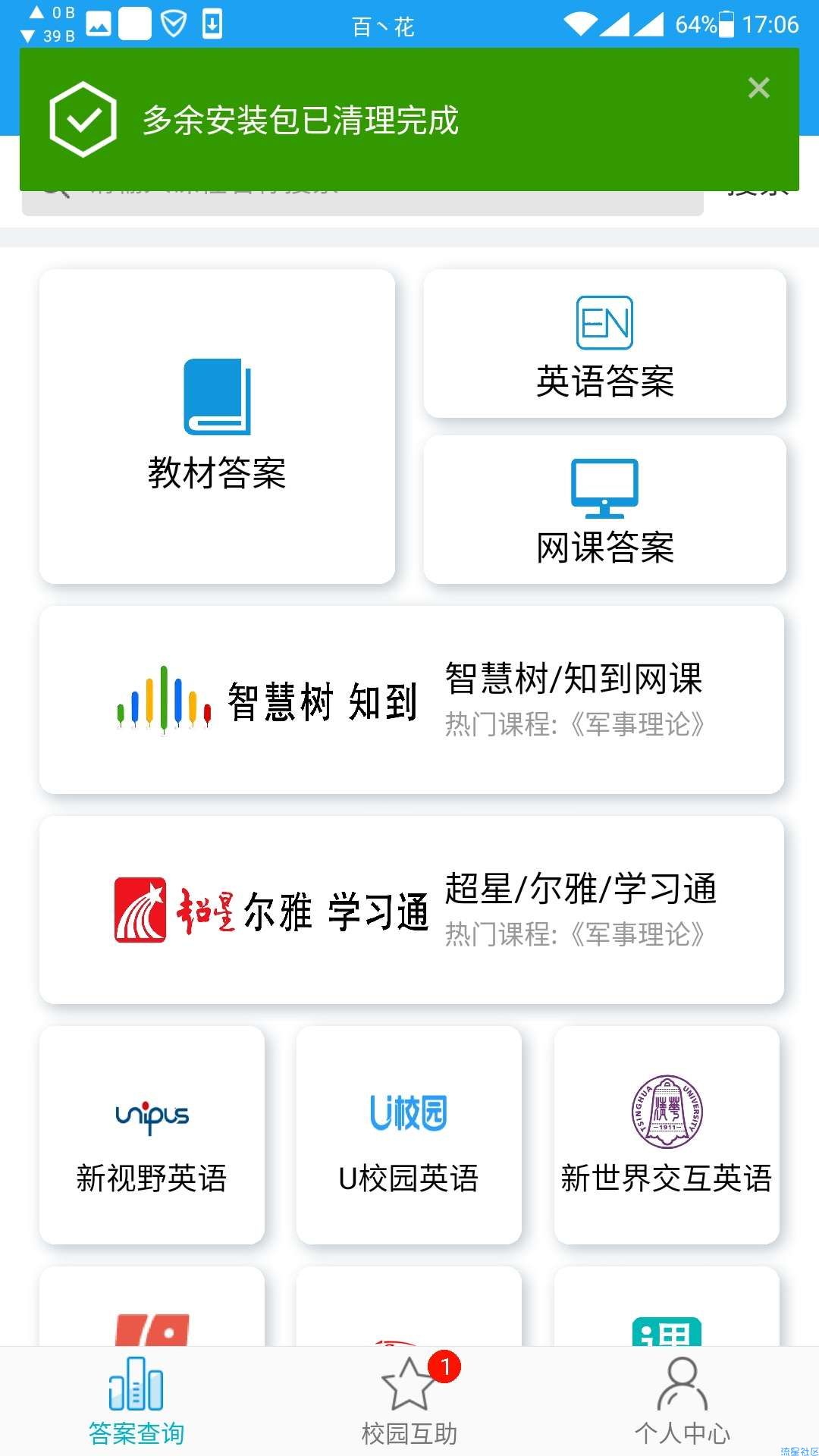Open the 超星/尔雅/学习通 card
The width and height of the screenshot is (819, 1456).
point(411,910)
